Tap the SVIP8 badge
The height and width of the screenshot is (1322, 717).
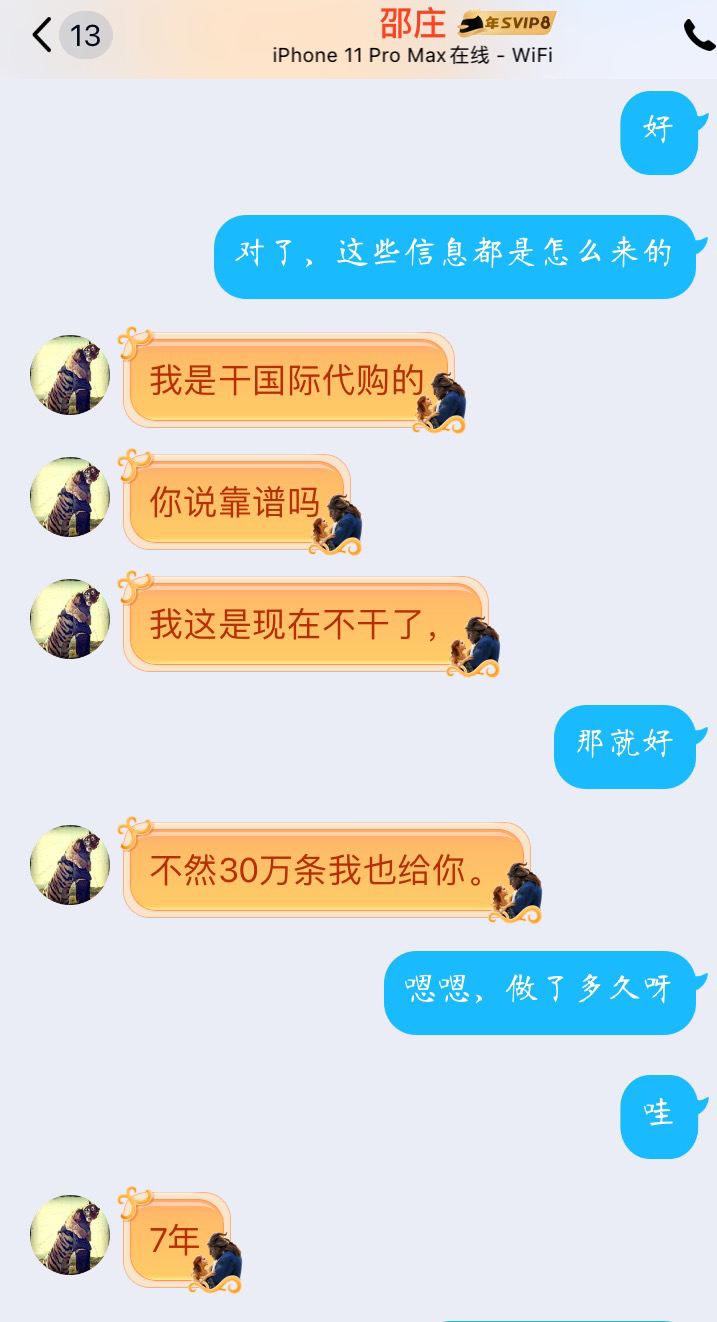tap(506, 22)
